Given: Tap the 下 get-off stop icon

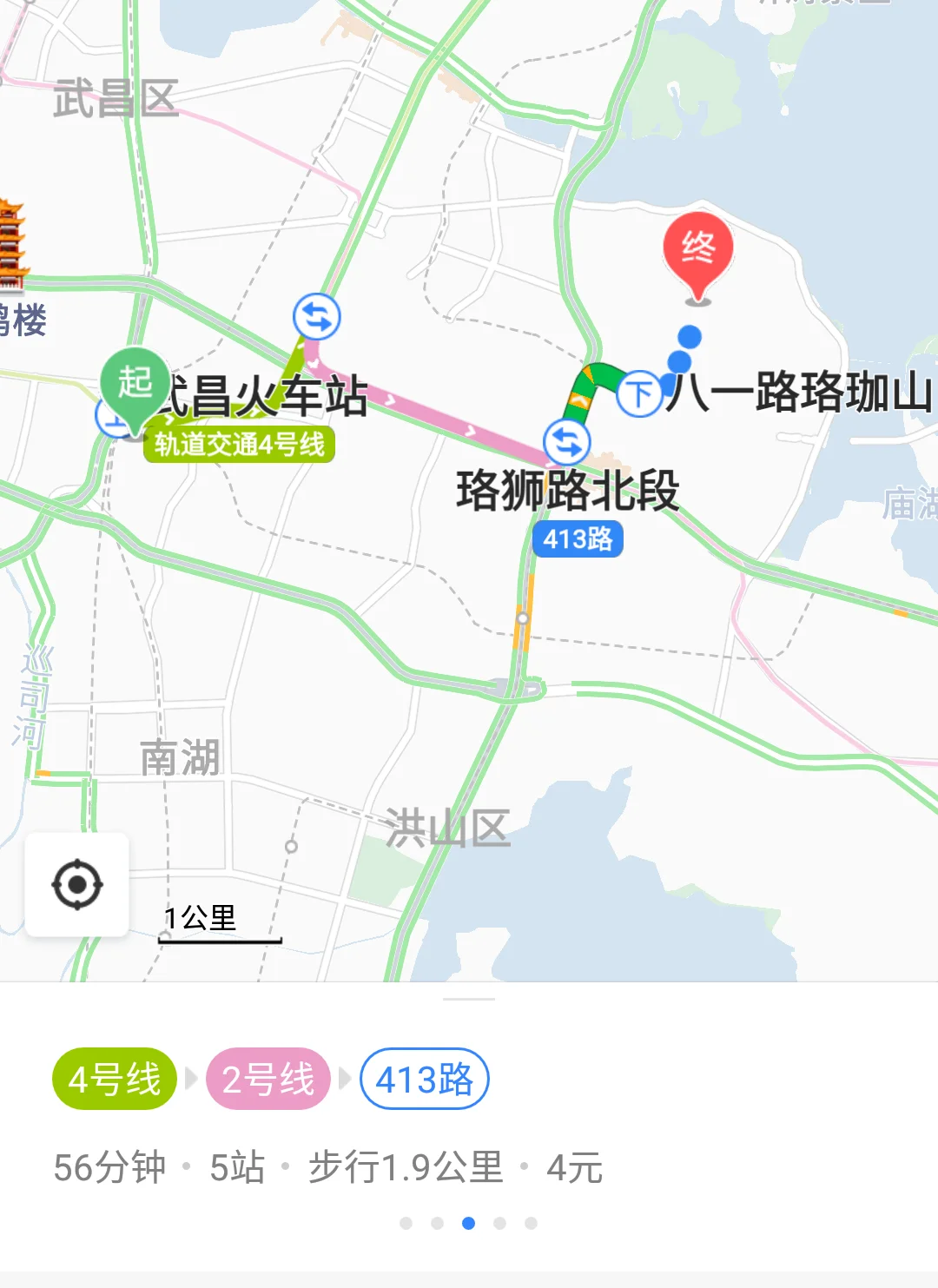Looking at the screenshot, I should click(x=639, y=393).
